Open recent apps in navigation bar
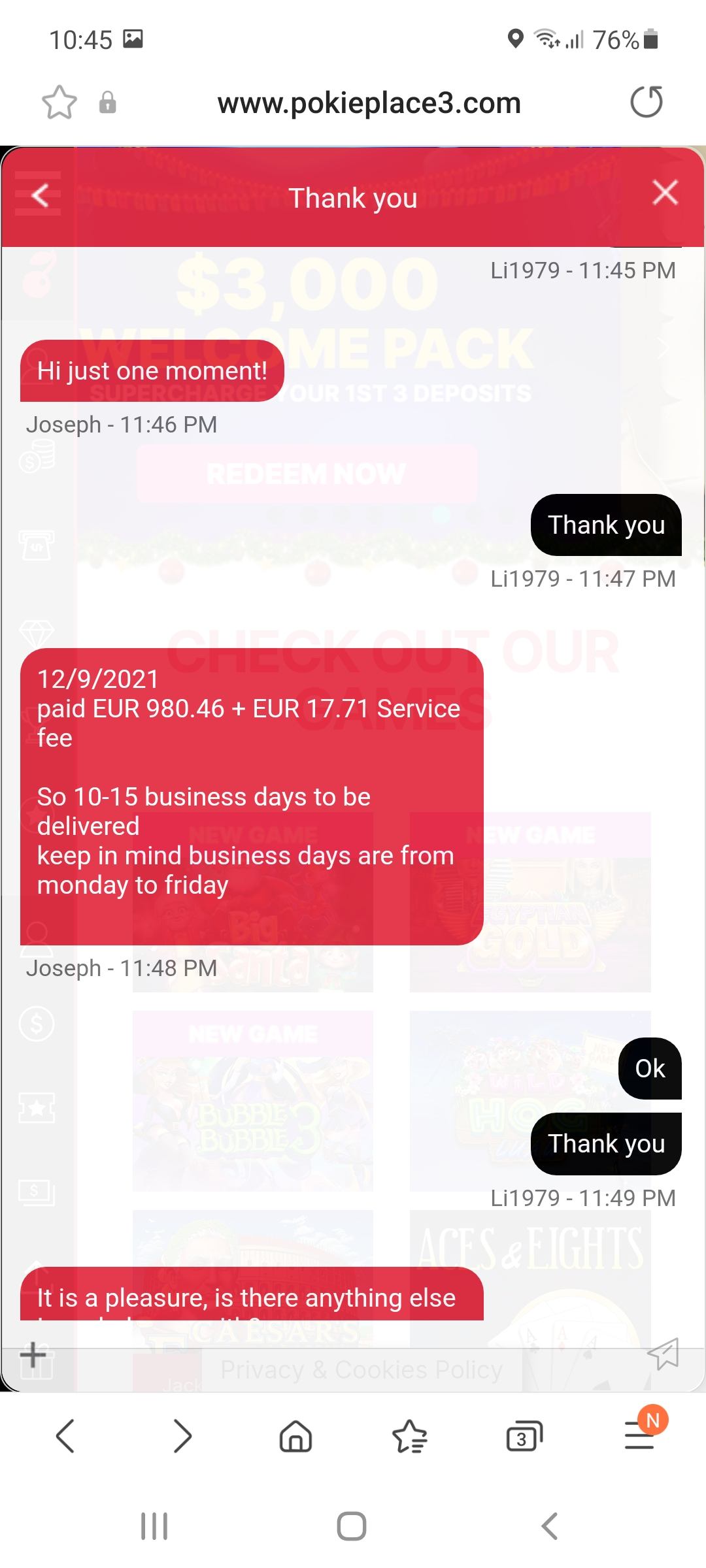 (154, 1526)
